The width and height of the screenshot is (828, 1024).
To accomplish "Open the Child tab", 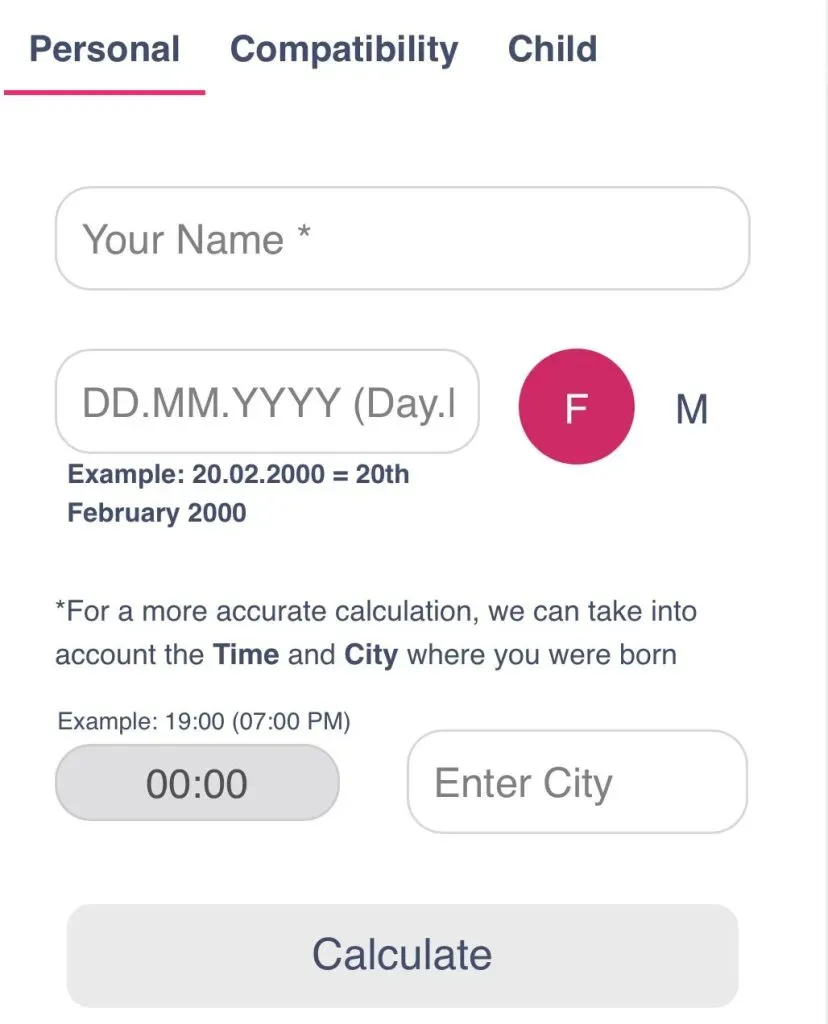I will (x=552, y=50).
